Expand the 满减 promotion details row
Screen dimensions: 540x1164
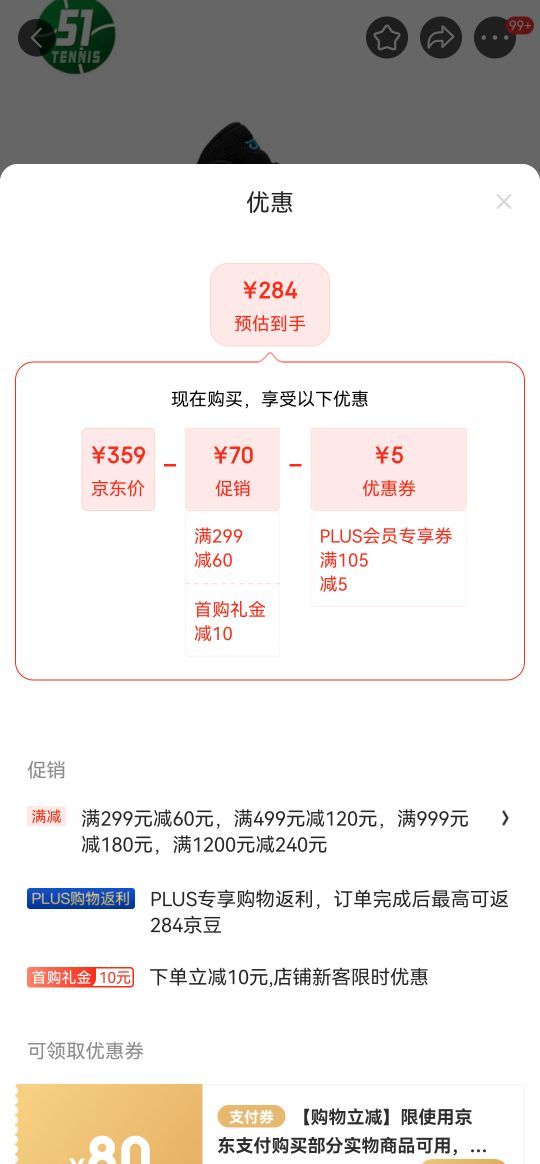270,831
